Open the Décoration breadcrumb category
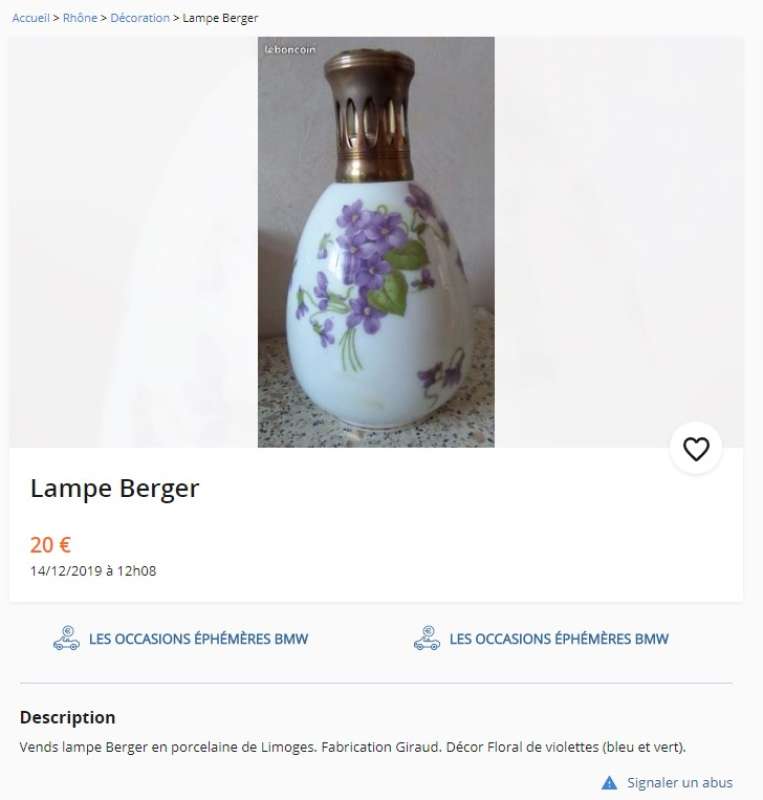 140,18
